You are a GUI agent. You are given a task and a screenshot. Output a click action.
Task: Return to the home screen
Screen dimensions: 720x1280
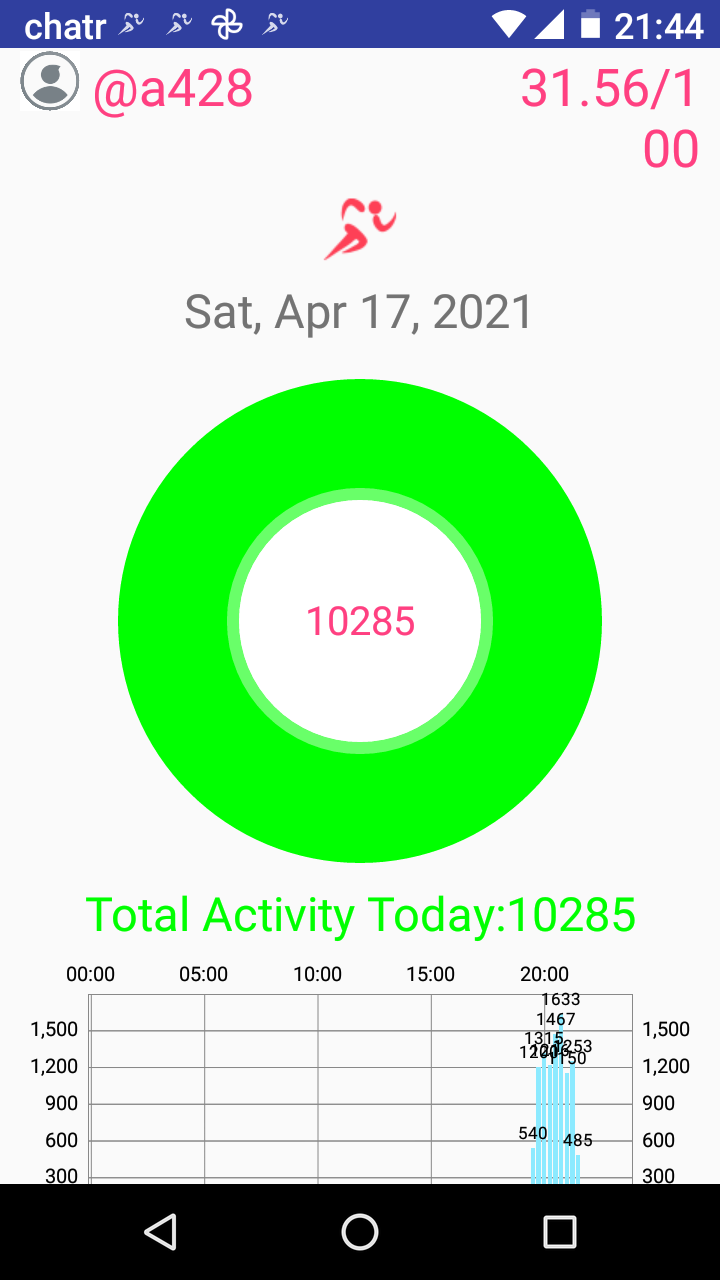coord(360,1232)
